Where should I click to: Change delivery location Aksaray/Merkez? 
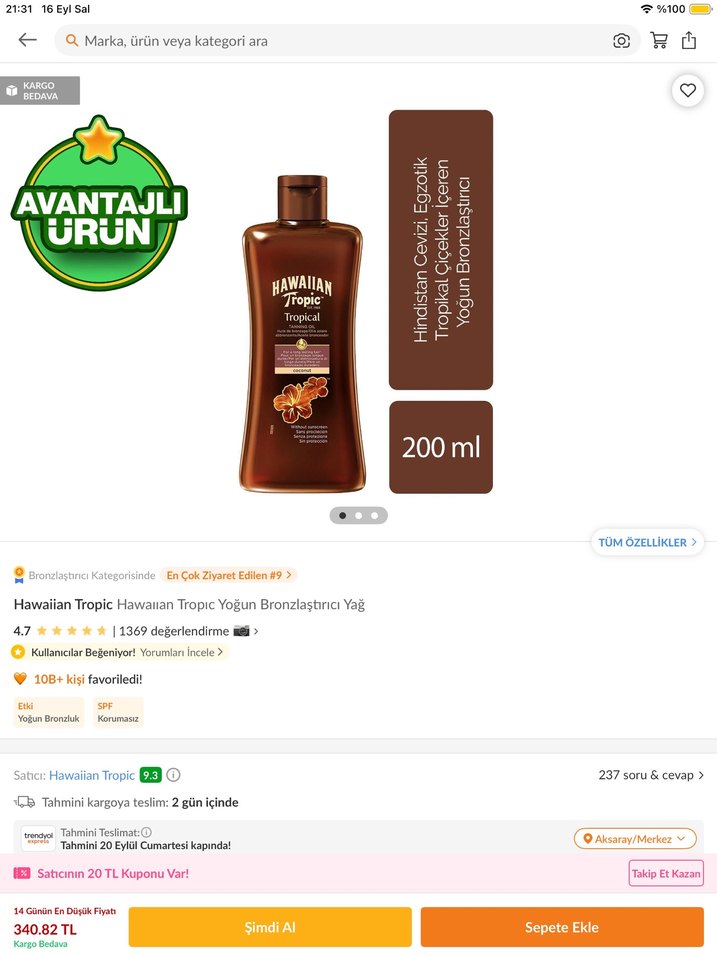click(635, 839)
